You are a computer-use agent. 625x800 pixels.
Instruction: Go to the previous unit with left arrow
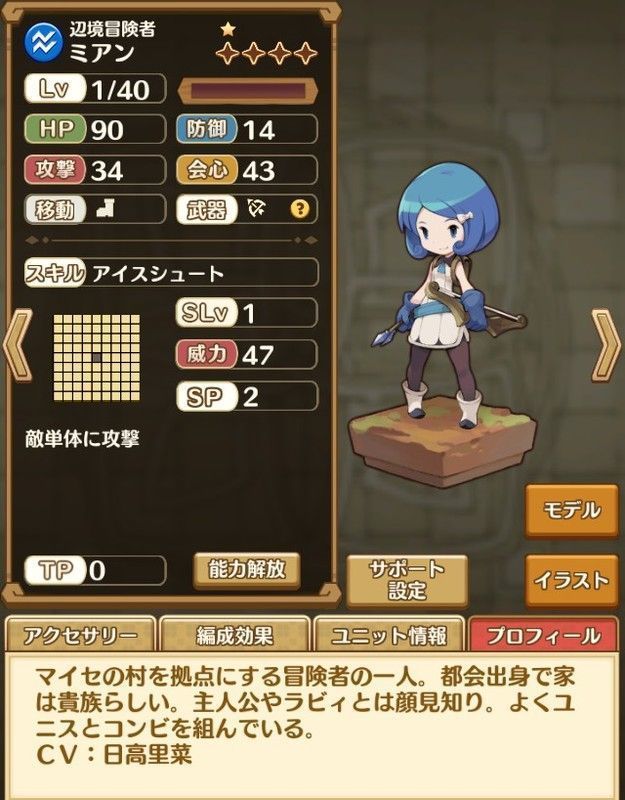(16, 345)
